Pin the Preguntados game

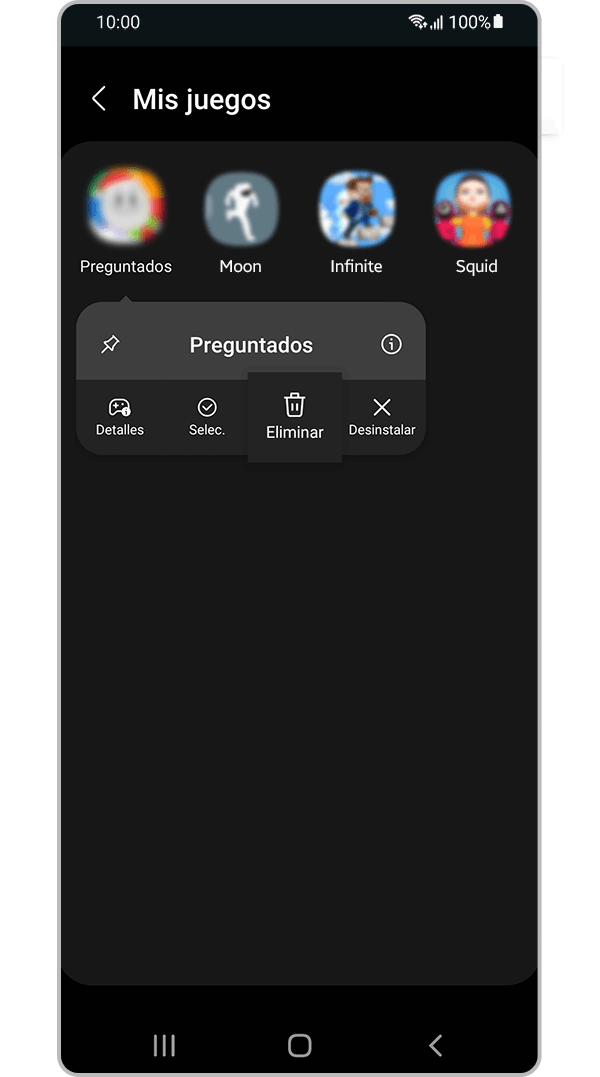click(x=110, y=345)
